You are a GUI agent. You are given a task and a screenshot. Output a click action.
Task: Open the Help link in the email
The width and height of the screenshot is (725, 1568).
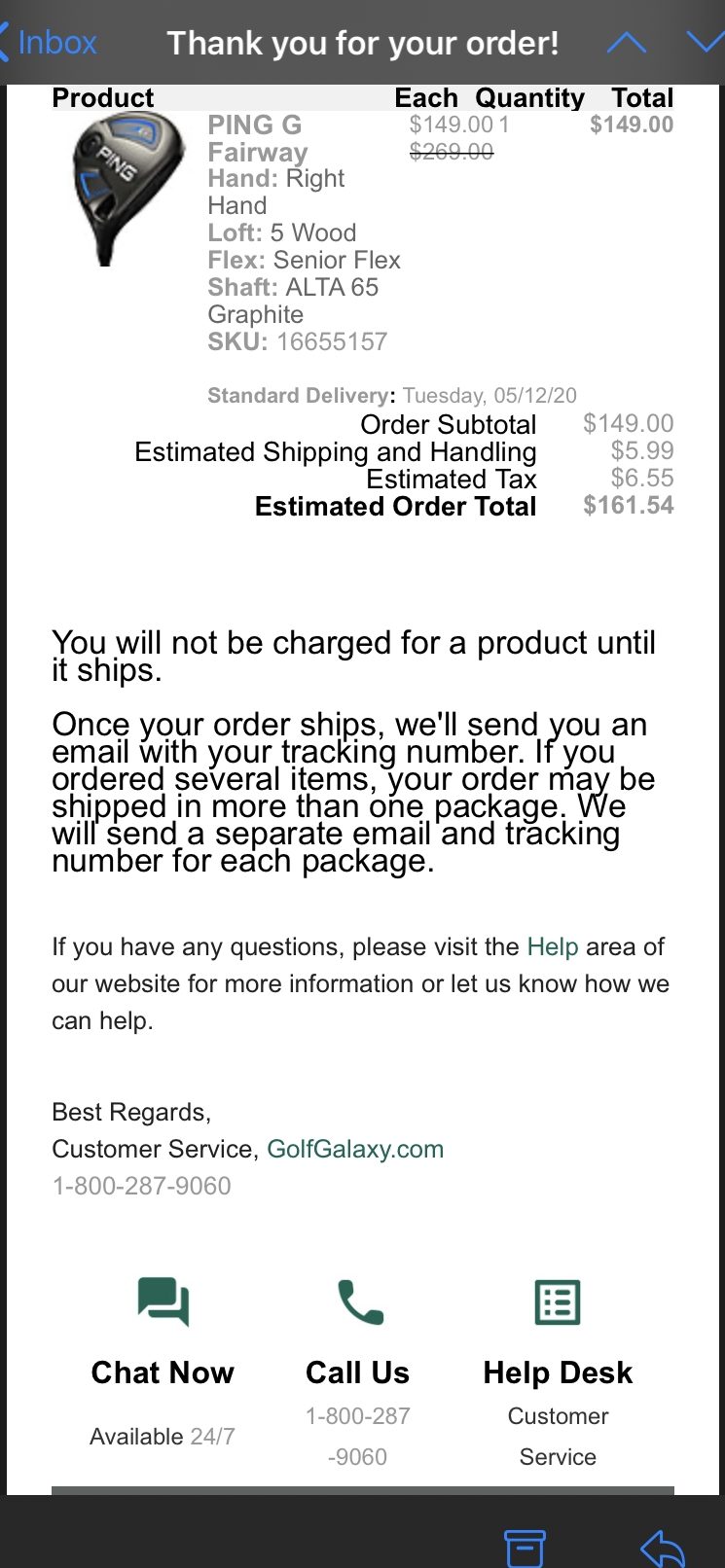pos(552,946)
